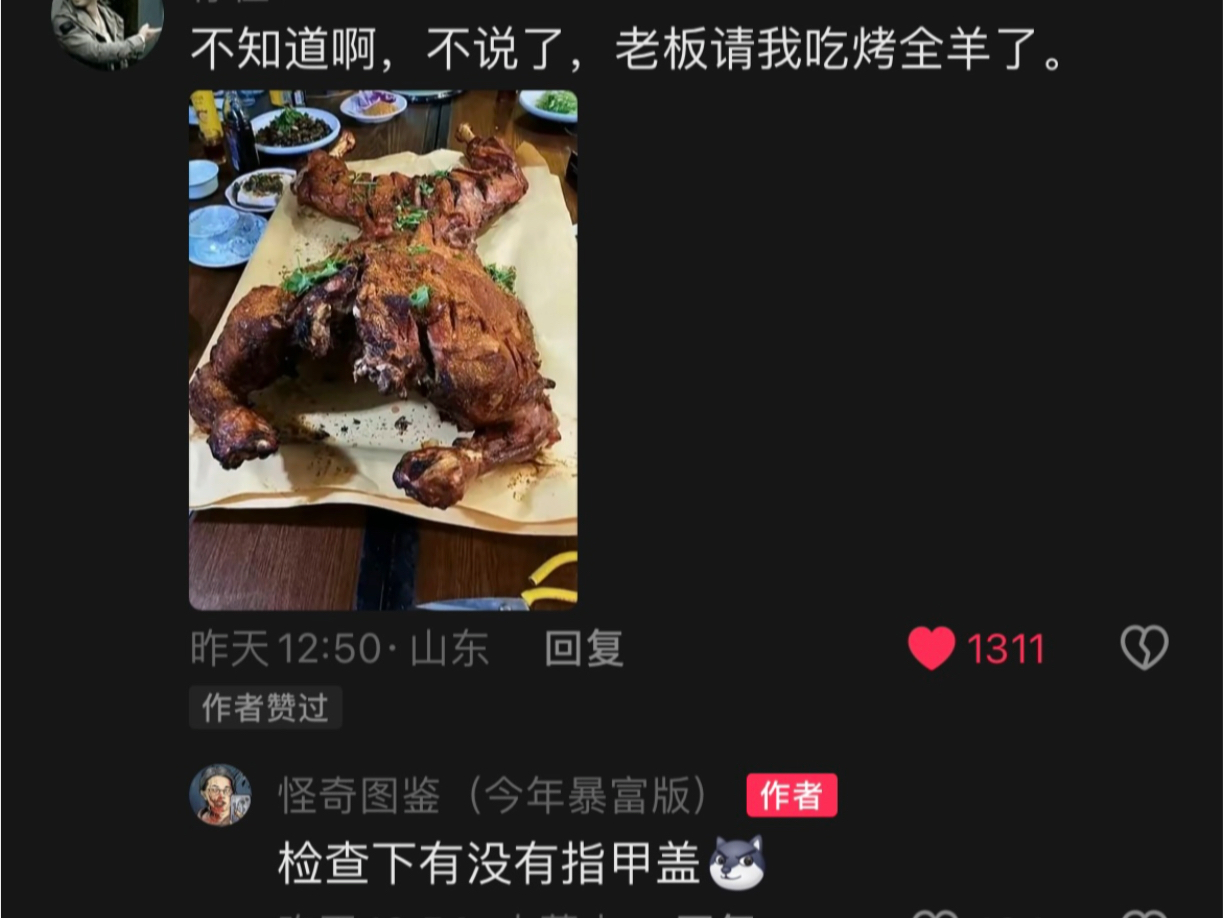
Task: Like the comment with 1311 likes
Action: click(x=931, y=649)
